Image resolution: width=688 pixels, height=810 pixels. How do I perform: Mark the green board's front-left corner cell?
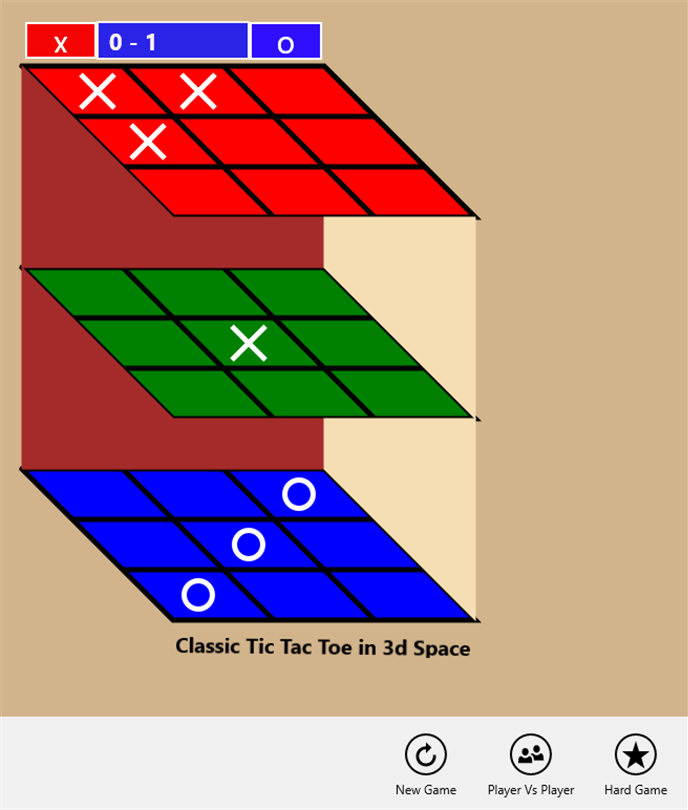[198, 393]
